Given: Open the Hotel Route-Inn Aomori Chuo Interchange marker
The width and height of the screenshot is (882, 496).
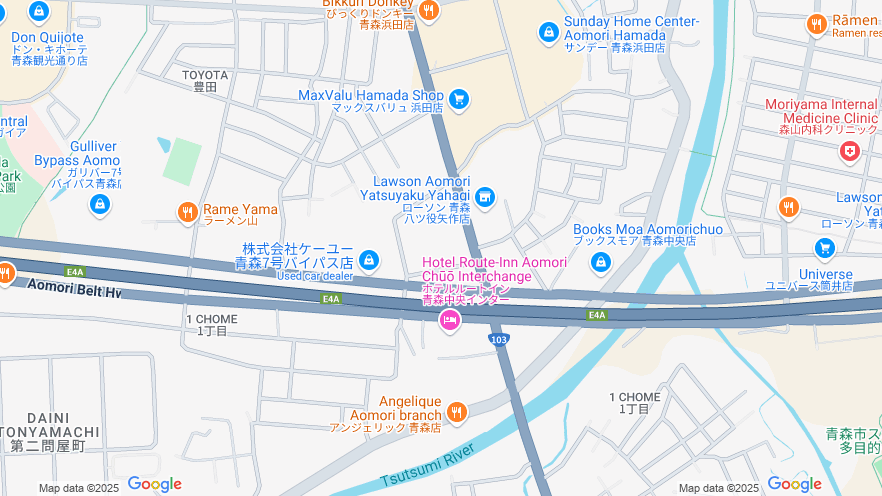Looking at the screenshot, I should [450, 320].
